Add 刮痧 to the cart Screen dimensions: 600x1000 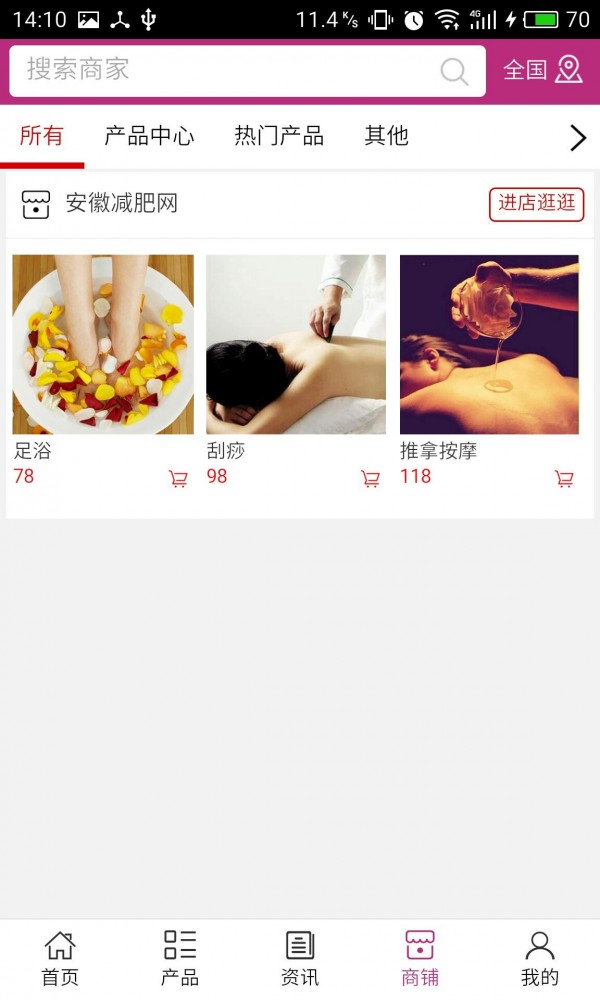pyautogui.click(x=370, y=478)
